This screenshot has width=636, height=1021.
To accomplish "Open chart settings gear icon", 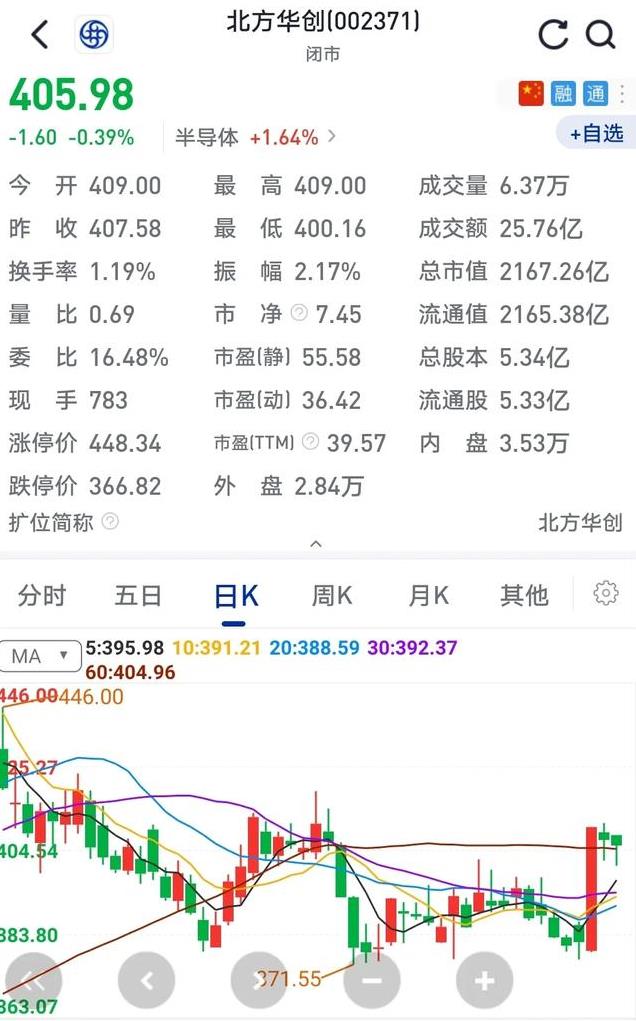I will click(605, 593).
